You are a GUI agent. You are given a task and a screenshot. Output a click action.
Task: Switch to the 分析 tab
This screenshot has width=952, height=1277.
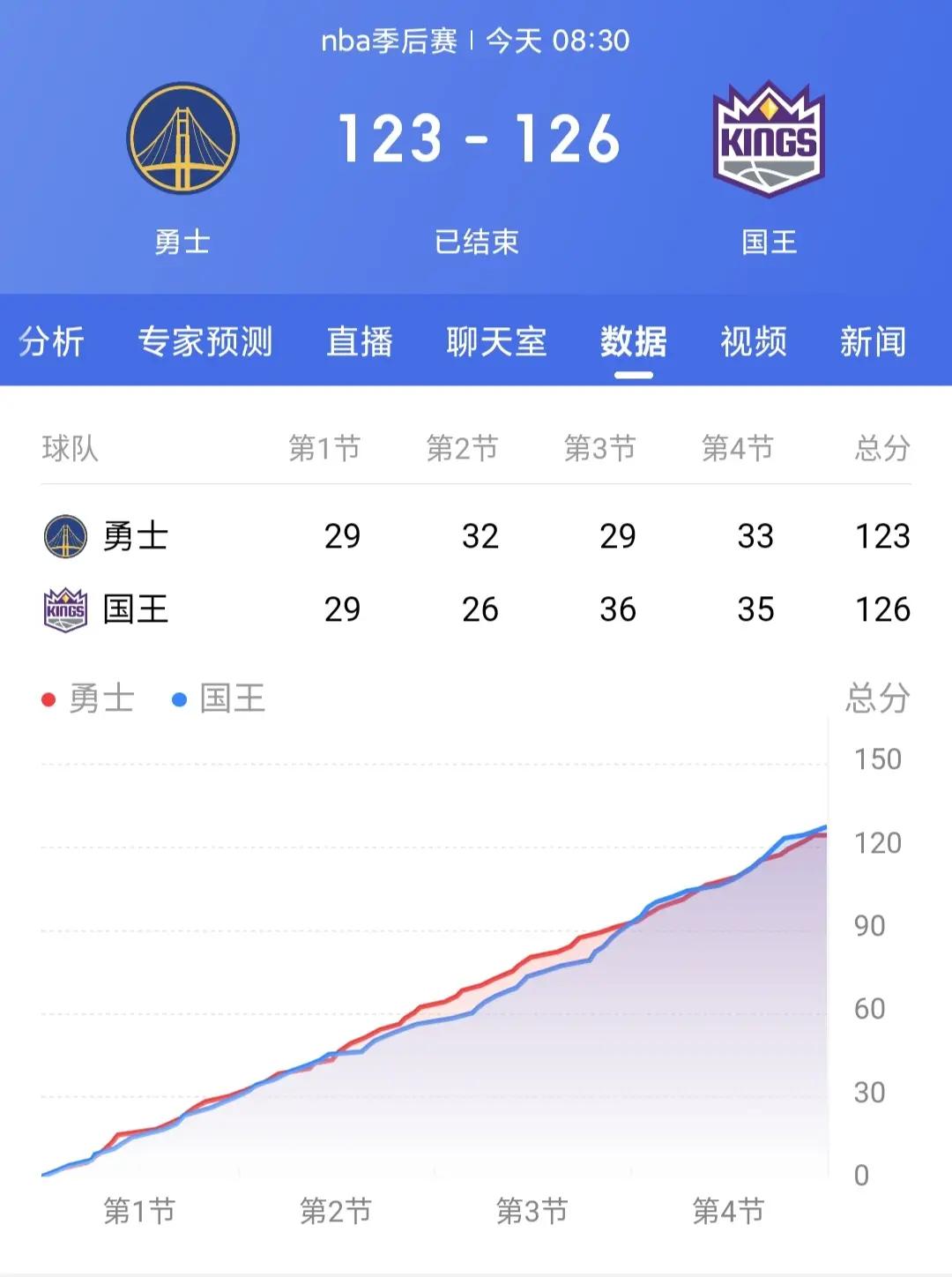(x=51, y=342)
